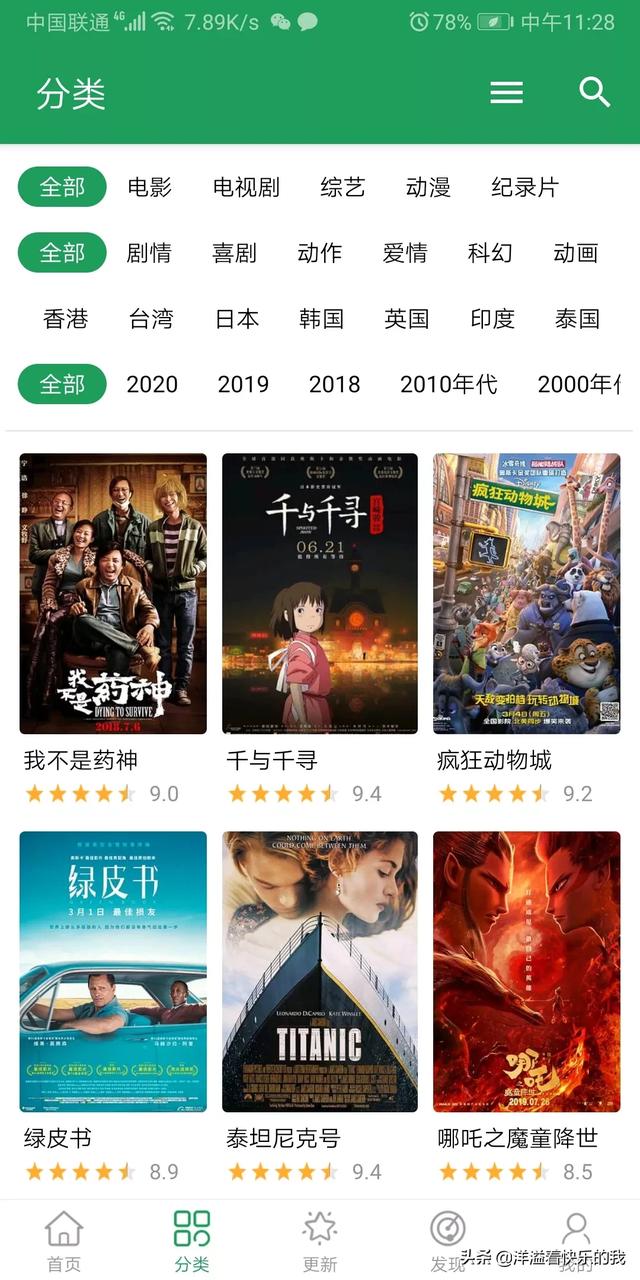The width and height of the screenshot is (640, 1280).
Task: Choose the 2010年代 decade filter
Action: click(448, 384)
